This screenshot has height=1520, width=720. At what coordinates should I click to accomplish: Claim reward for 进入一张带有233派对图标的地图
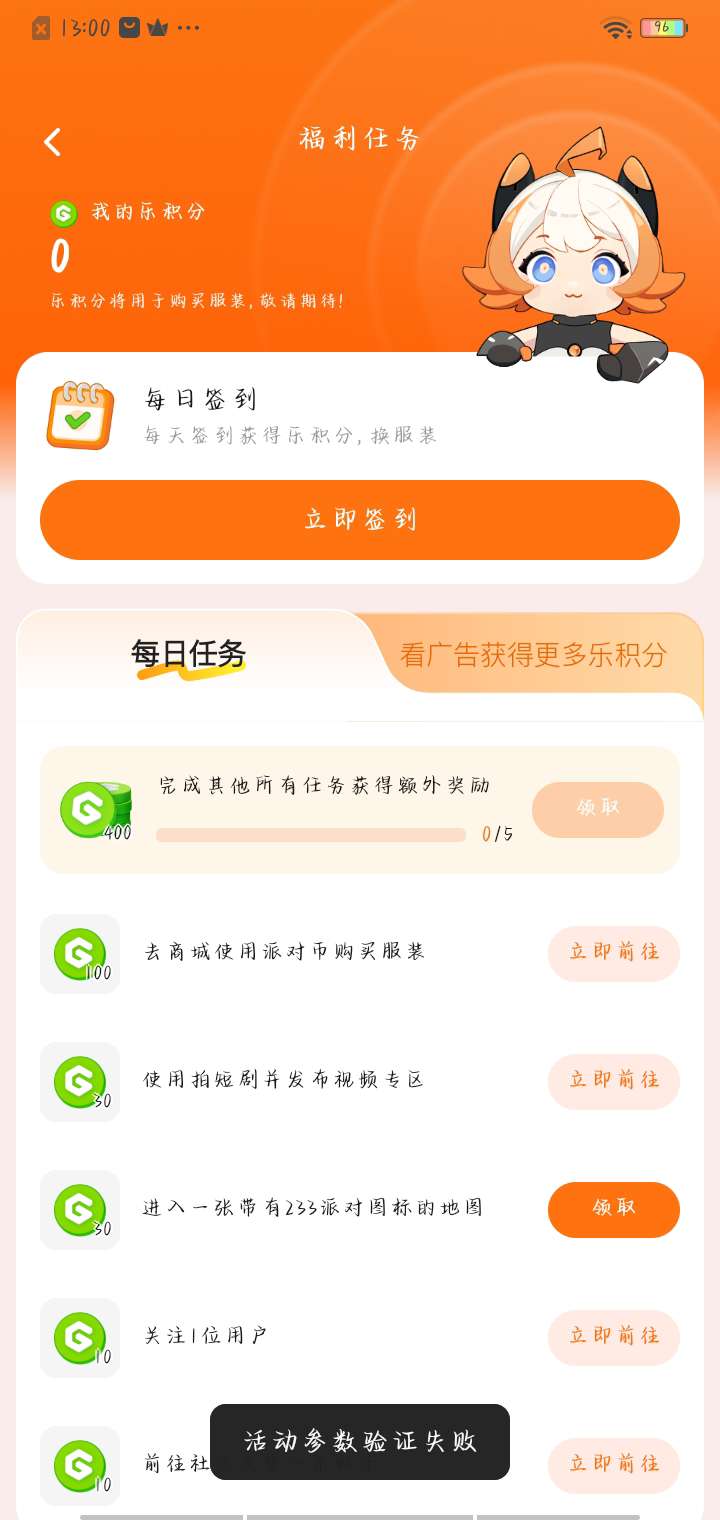(614, 1209)
